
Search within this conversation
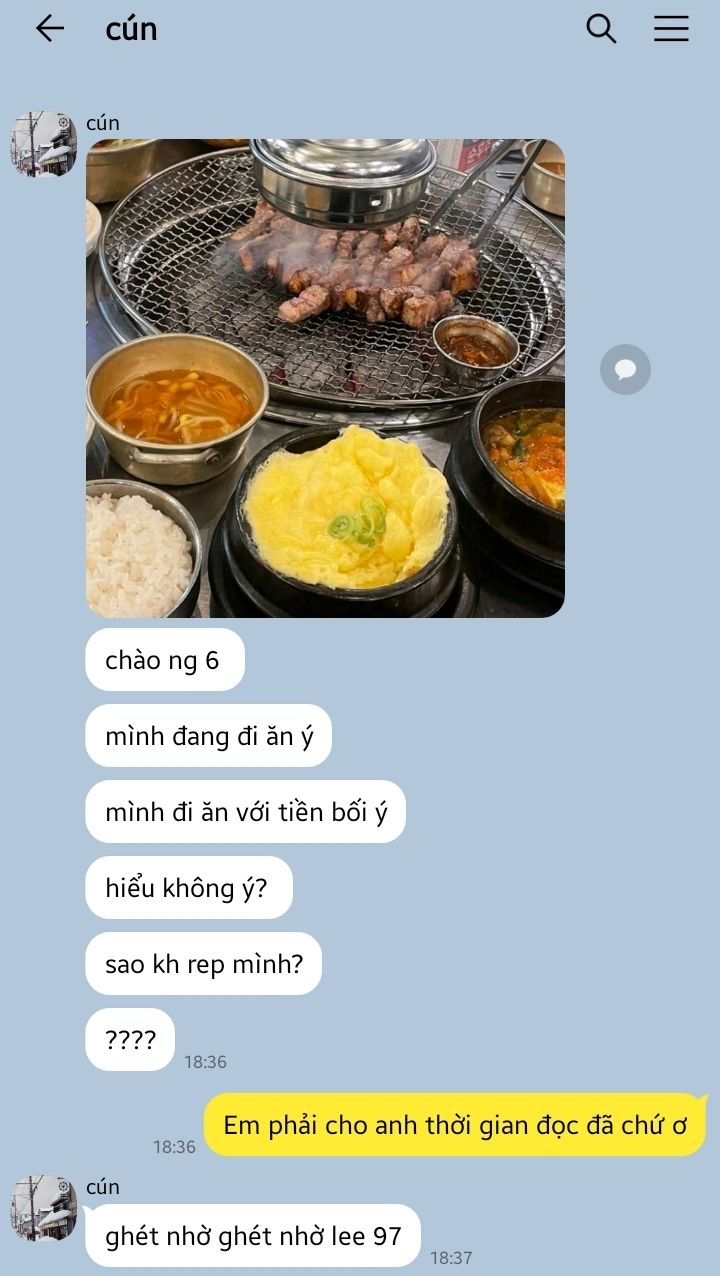[x=600, y=29]
